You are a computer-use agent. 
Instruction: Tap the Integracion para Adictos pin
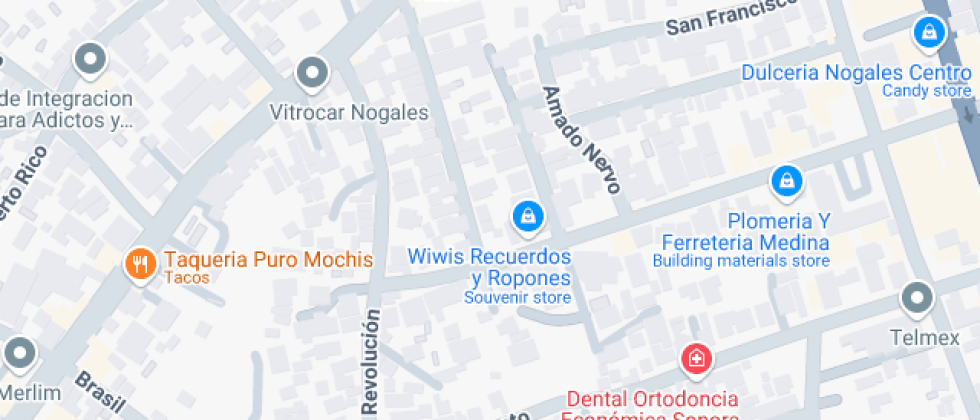(x=91, y=61)
